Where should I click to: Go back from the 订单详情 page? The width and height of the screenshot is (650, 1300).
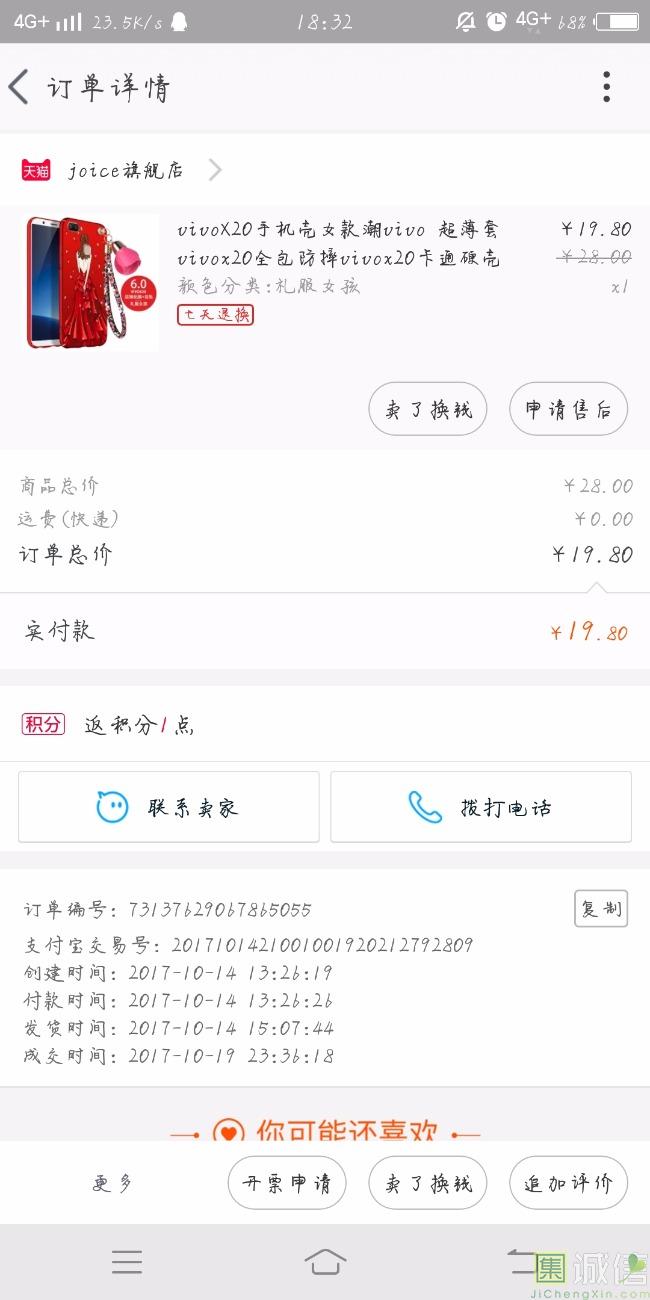20,88
